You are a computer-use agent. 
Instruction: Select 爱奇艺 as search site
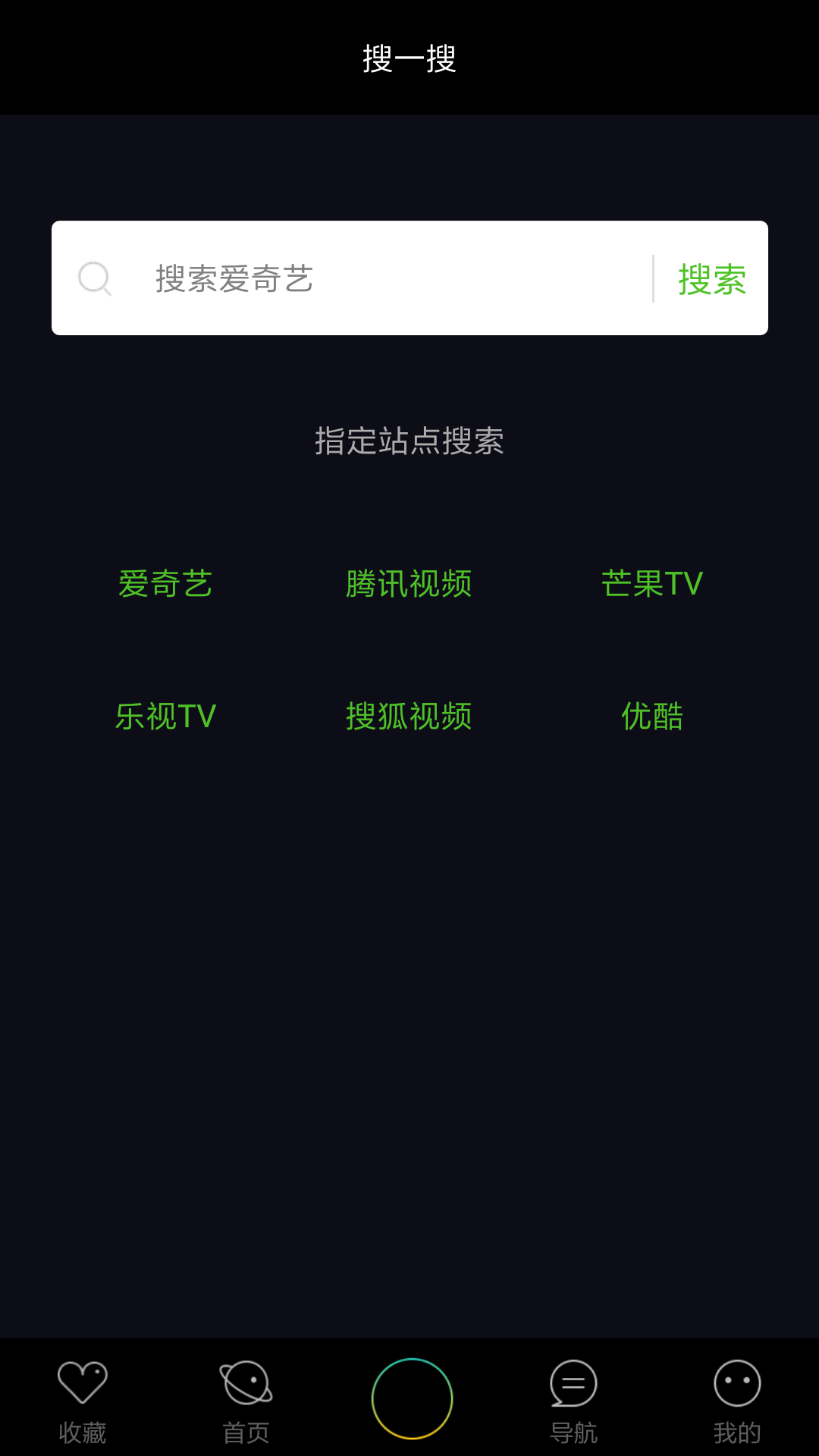[165, 584]
